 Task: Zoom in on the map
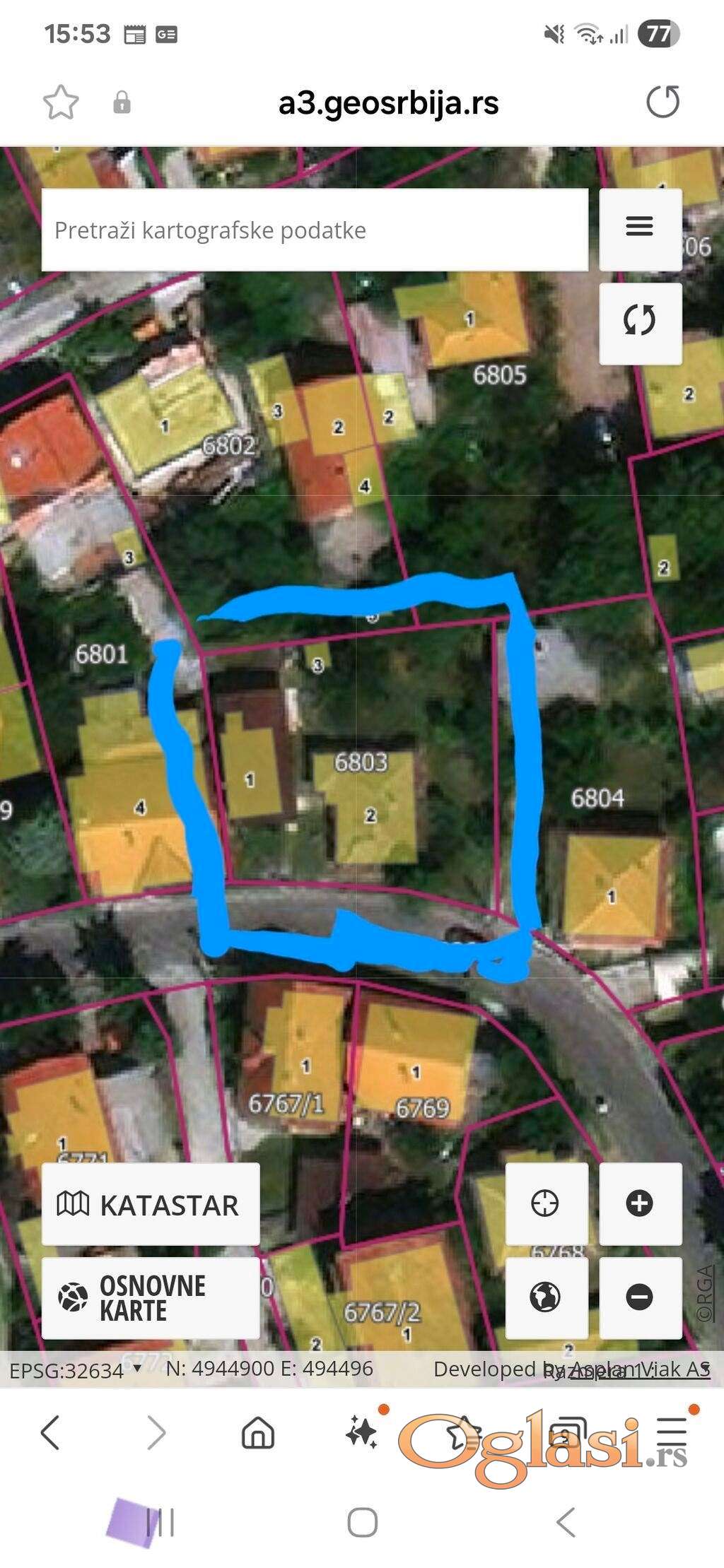click(x=640, y=1203)
